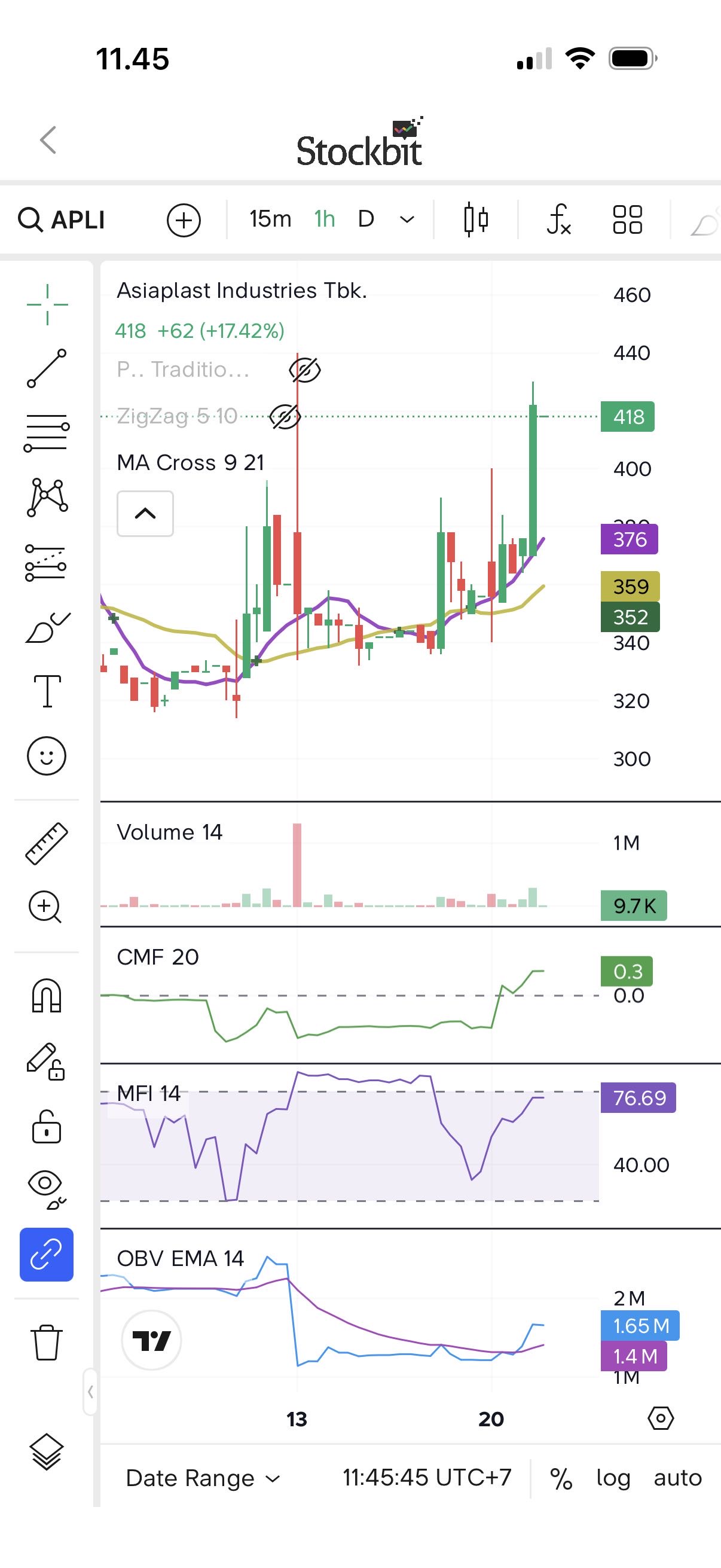Toggle the log price scale
The height and width of the screenshot is (1568, 721).
click(x=613, y=1478)
